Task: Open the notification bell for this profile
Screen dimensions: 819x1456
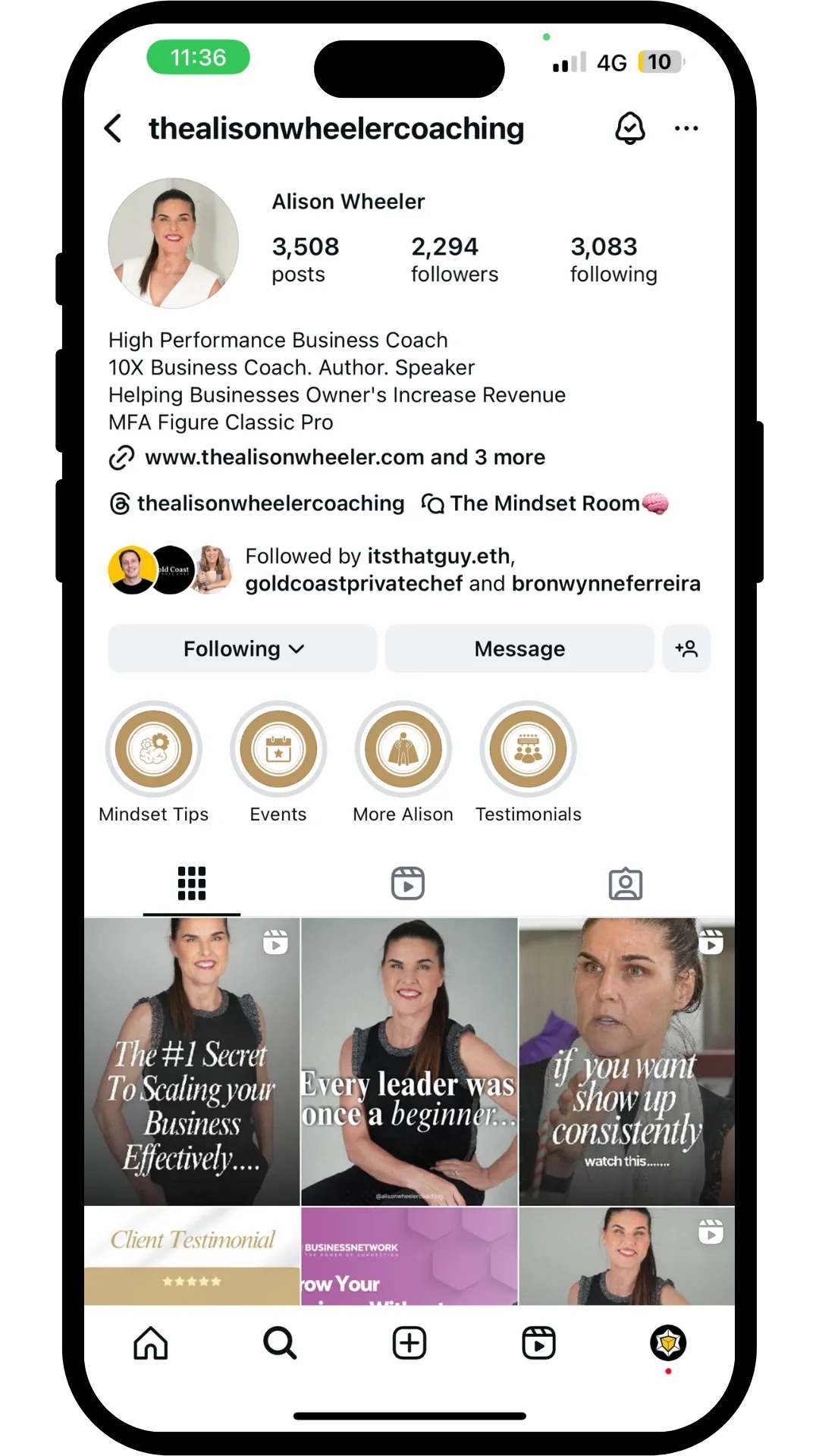Action: point(629,128)
